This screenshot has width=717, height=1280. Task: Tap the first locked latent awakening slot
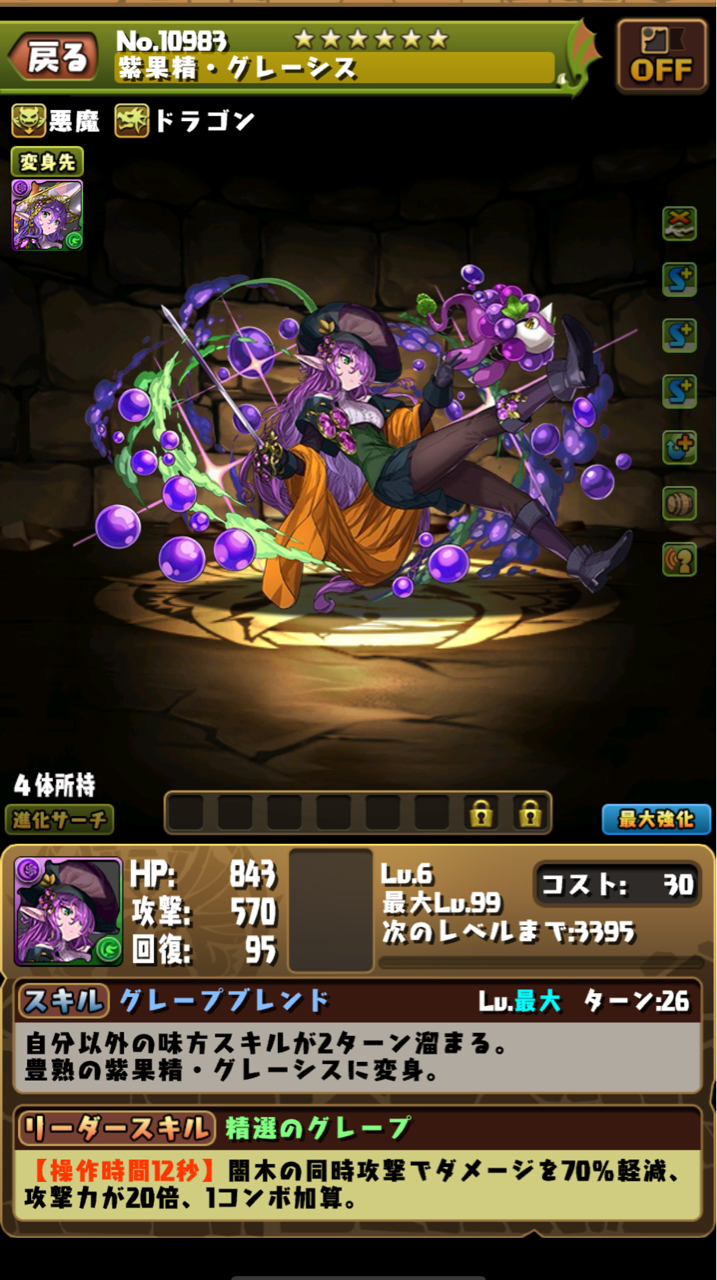pyautogui.click(x=481, y=814)
